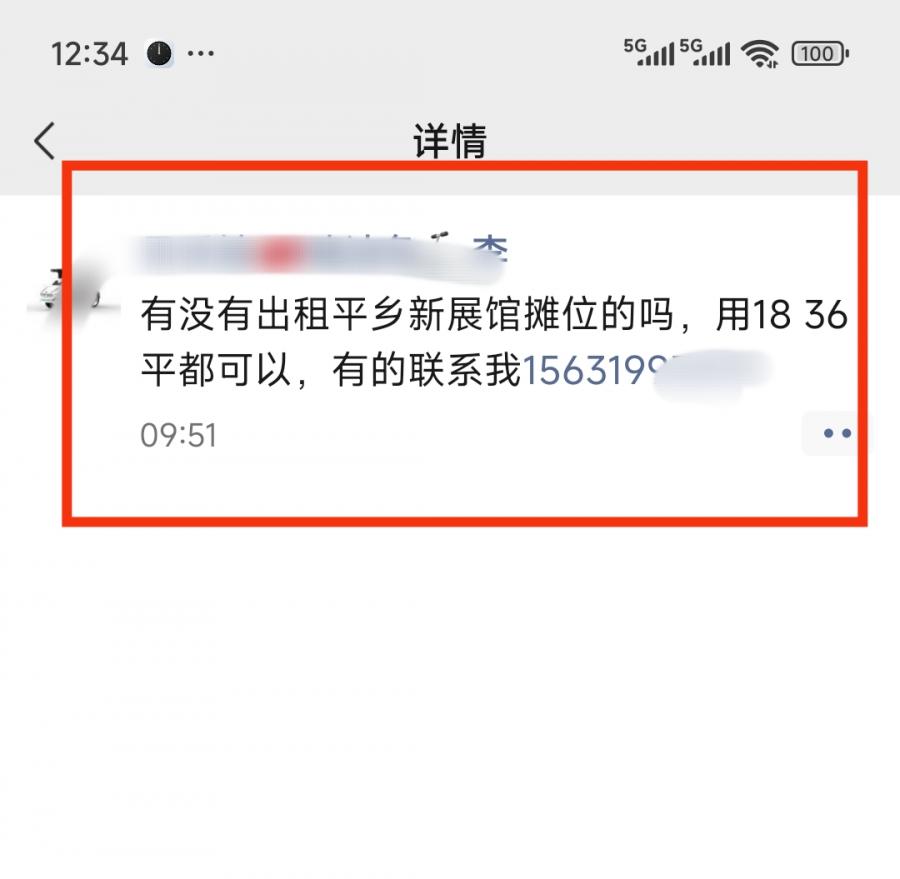
Task: Tap the poster's blue nickname
Action: 320,253
